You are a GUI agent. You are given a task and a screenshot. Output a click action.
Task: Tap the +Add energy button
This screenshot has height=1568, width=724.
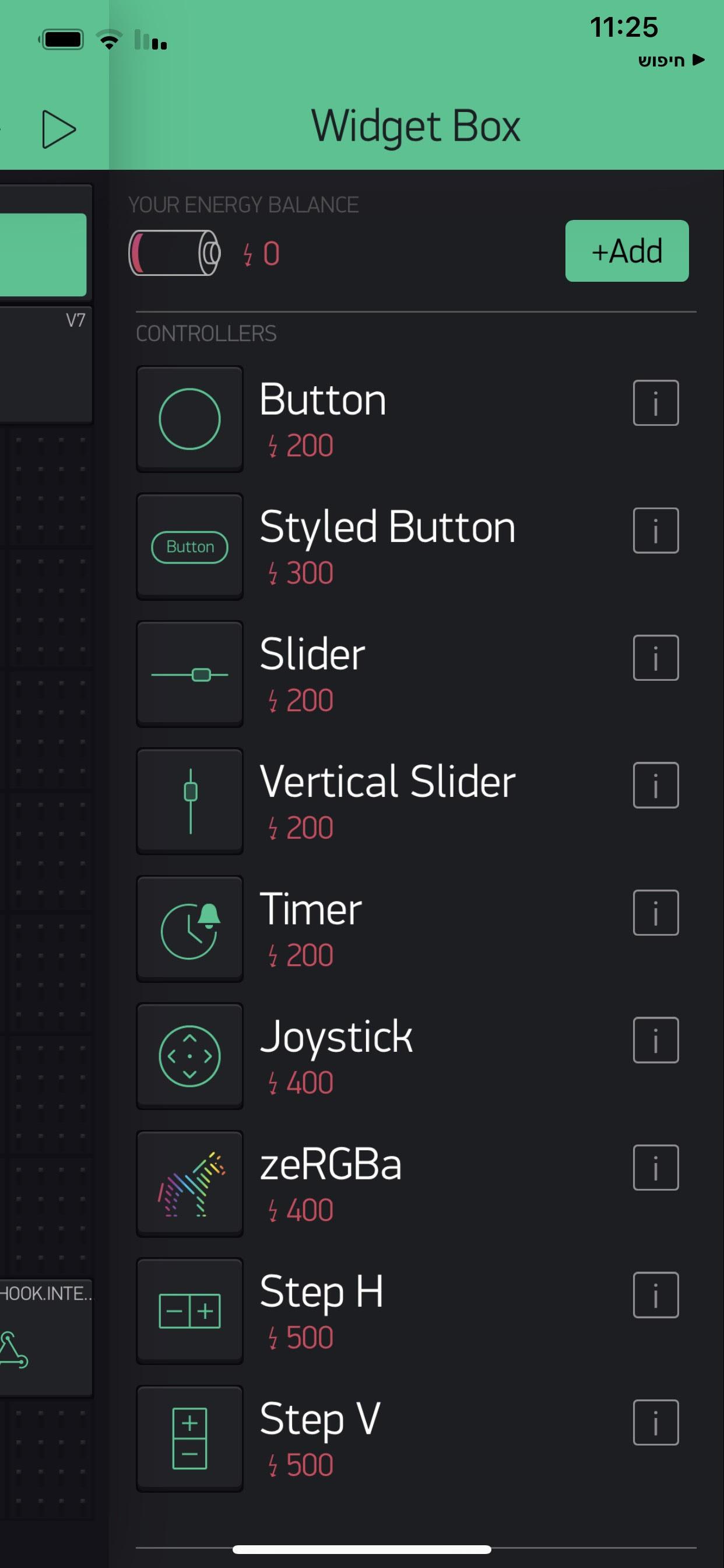[627, 251]
